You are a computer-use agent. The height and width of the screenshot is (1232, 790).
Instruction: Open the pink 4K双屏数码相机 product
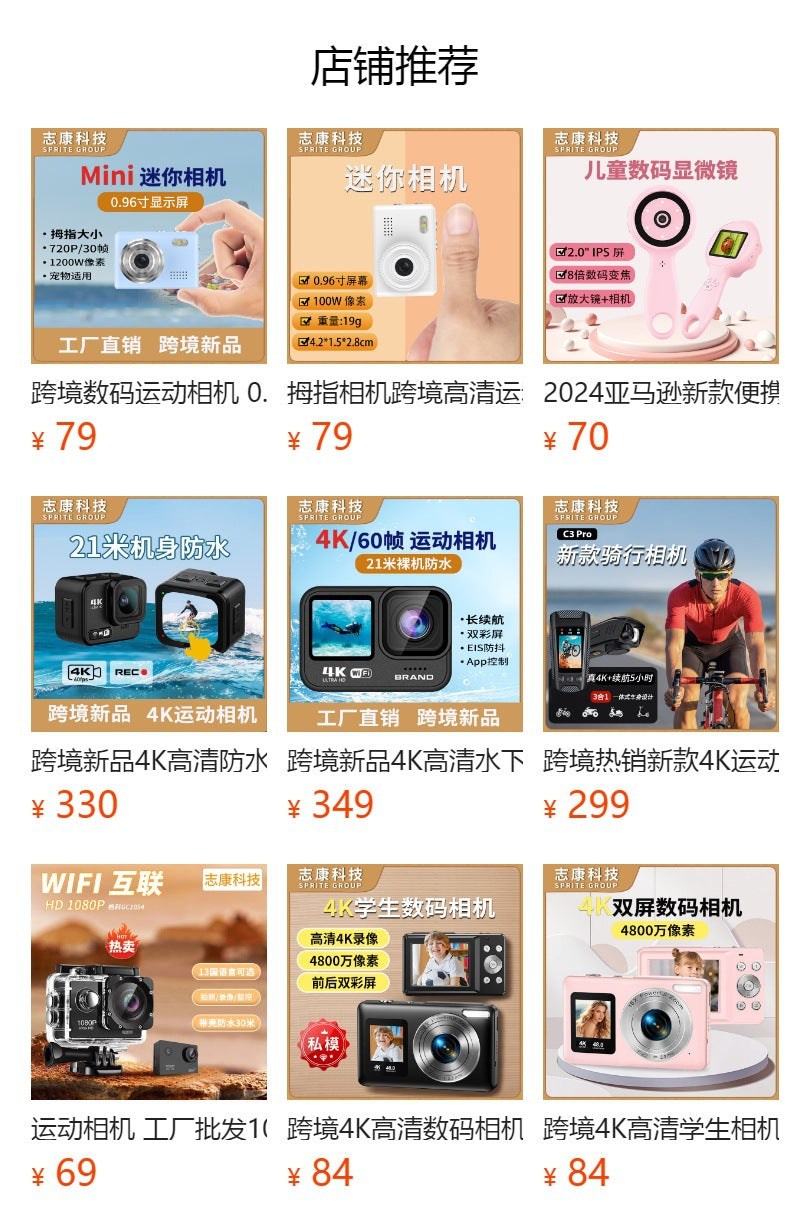coord(661,982)
